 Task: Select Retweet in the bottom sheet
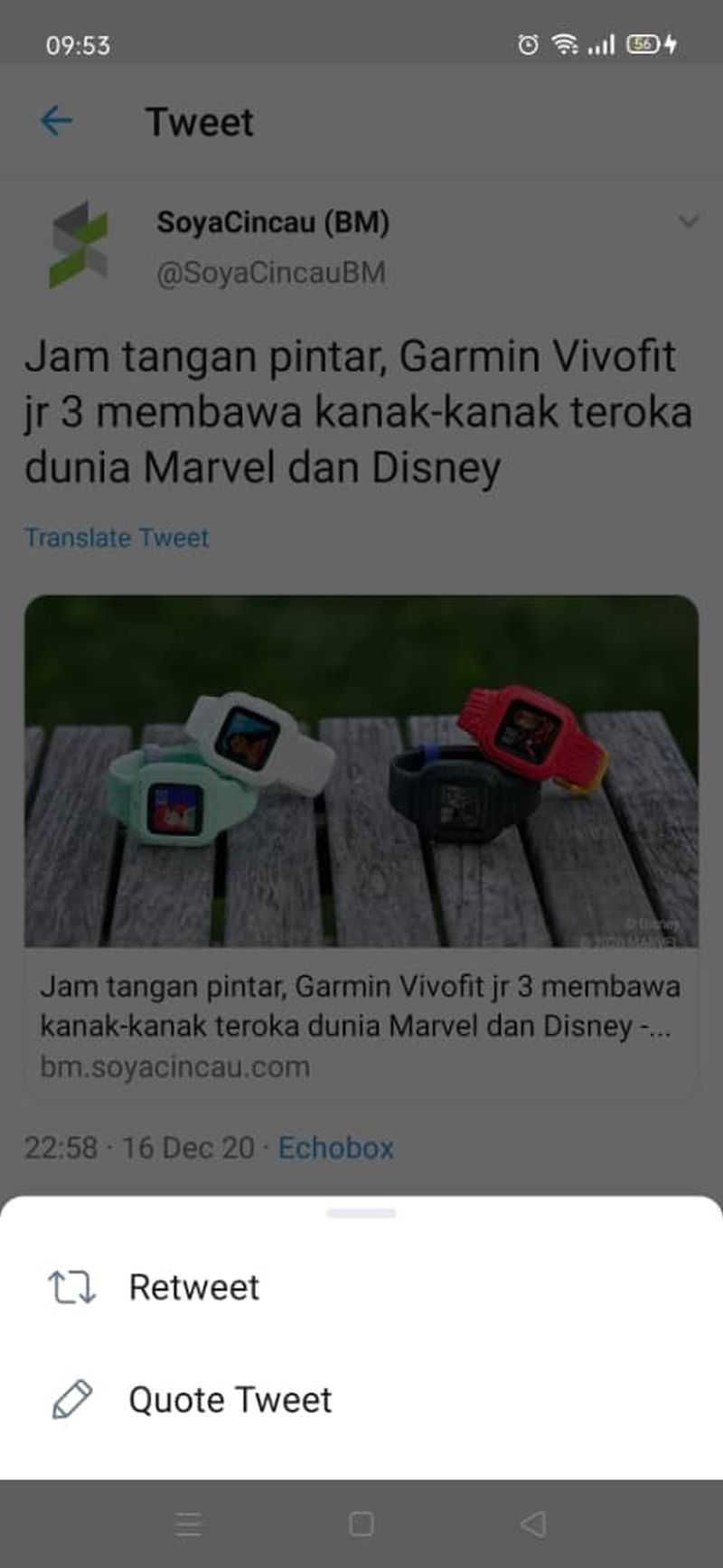coord(361,1287)
